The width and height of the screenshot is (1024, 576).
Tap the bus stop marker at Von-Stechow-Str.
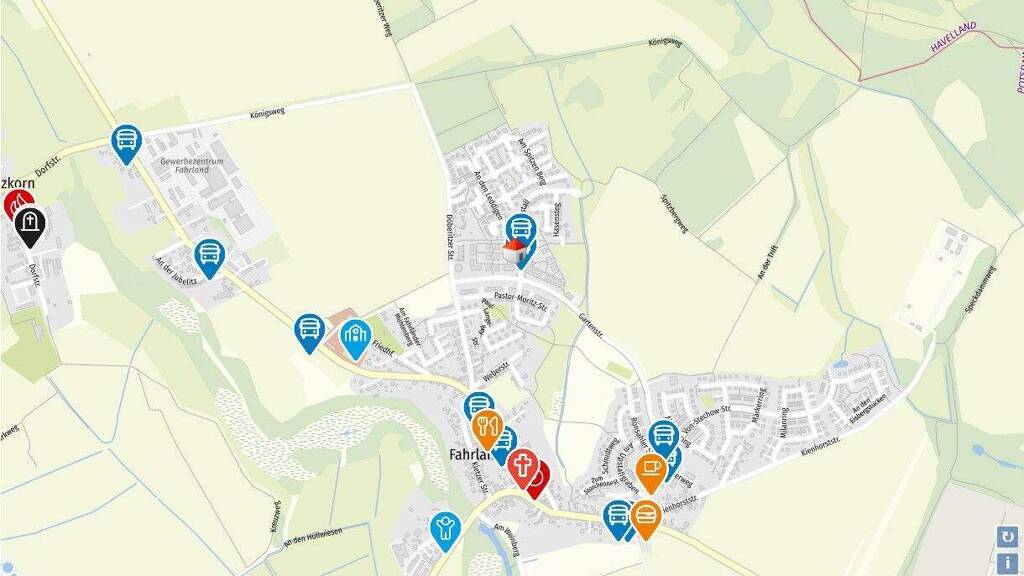click(664, 438)
